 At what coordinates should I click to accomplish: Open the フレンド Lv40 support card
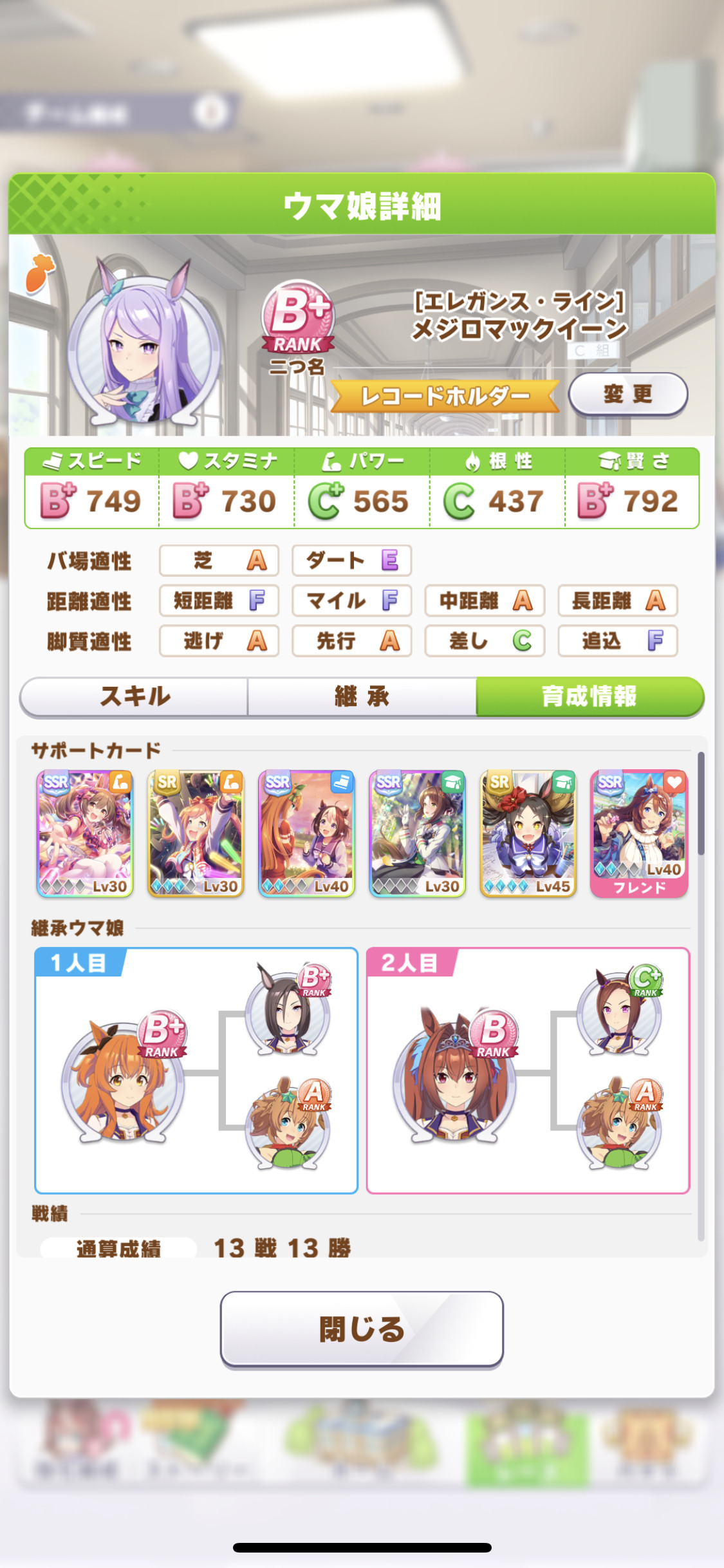[x=639, y=833]
